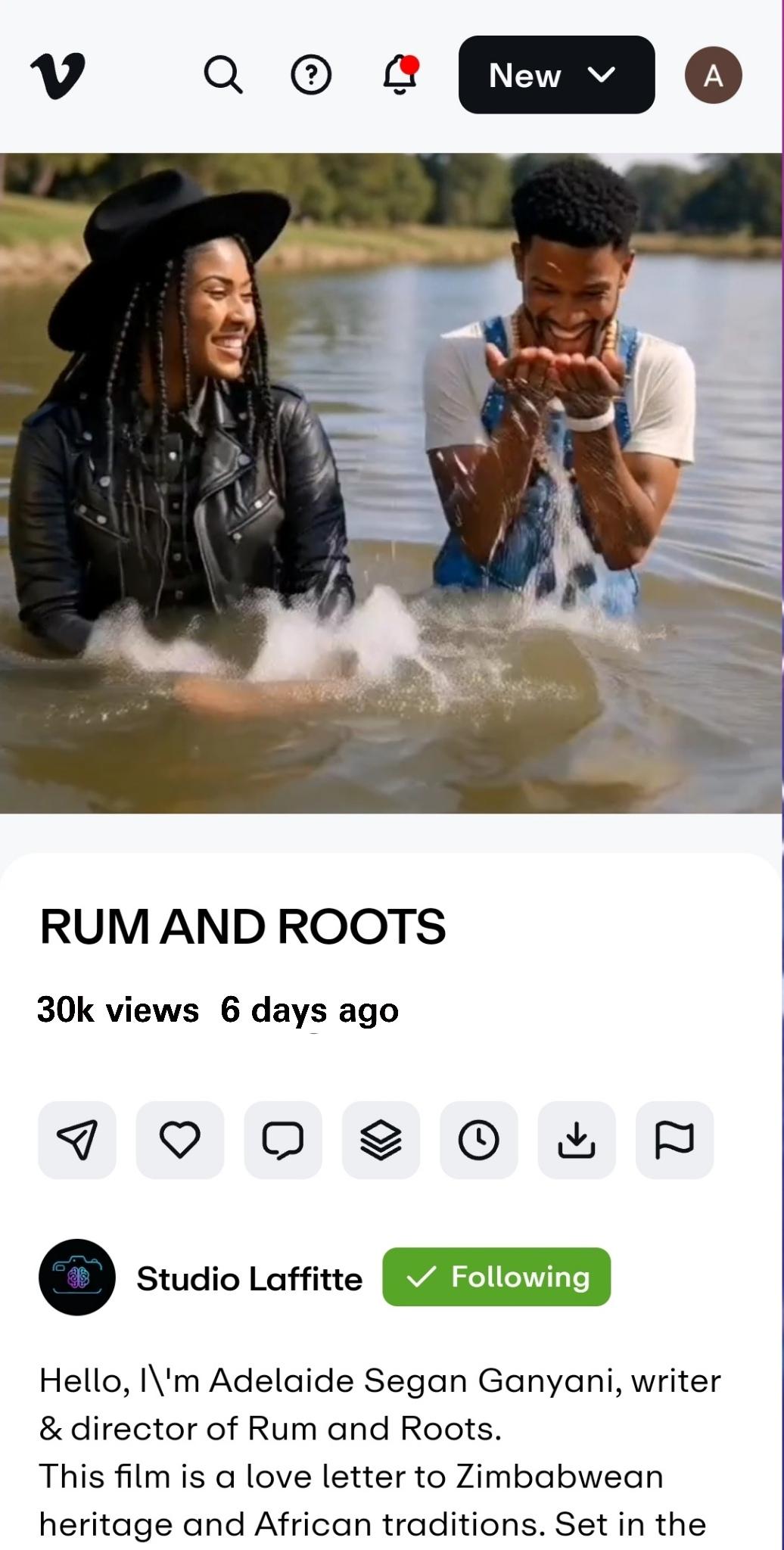Open the account avatar menu
The height and width of the screenshot is (1550, 784).
713,75
